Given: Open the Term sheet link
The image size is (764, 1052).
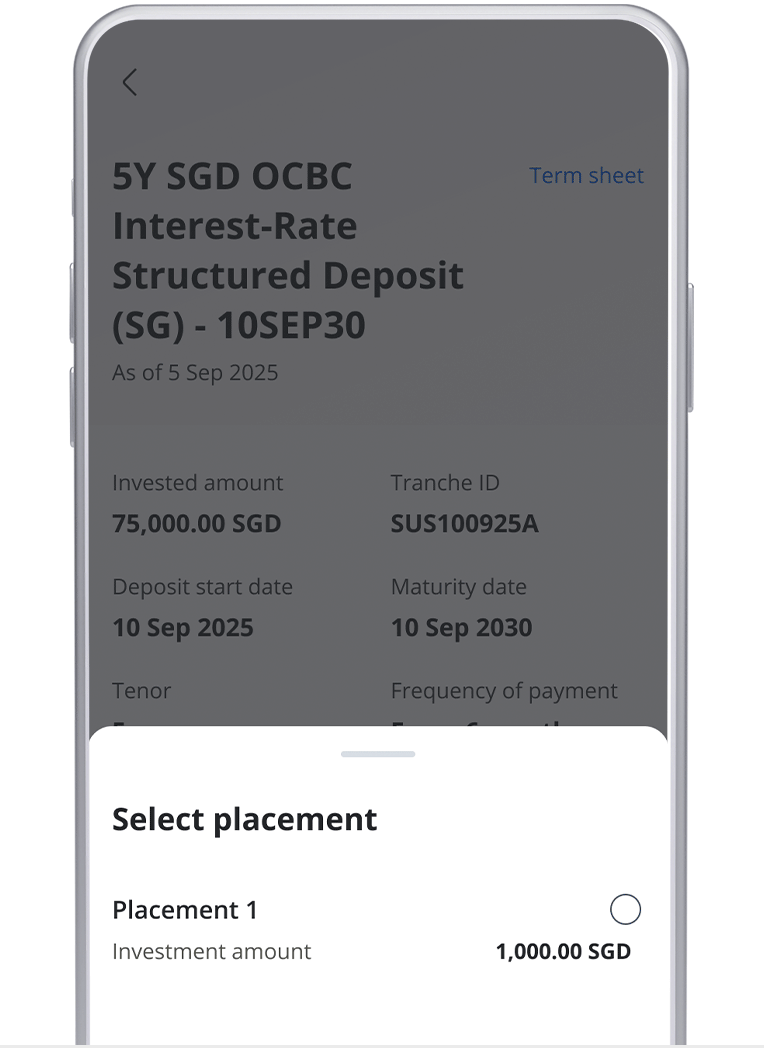Looking at the screenshot, I should (x=586, y=176).
